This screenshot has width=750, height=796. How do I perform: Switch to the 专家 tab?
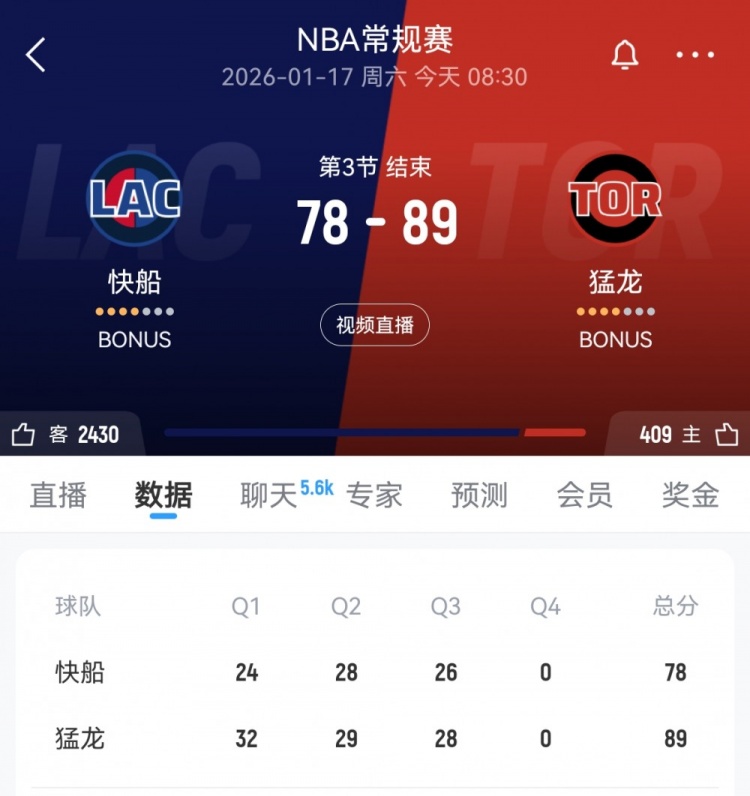pyautogui.click(x=374, y=495)
